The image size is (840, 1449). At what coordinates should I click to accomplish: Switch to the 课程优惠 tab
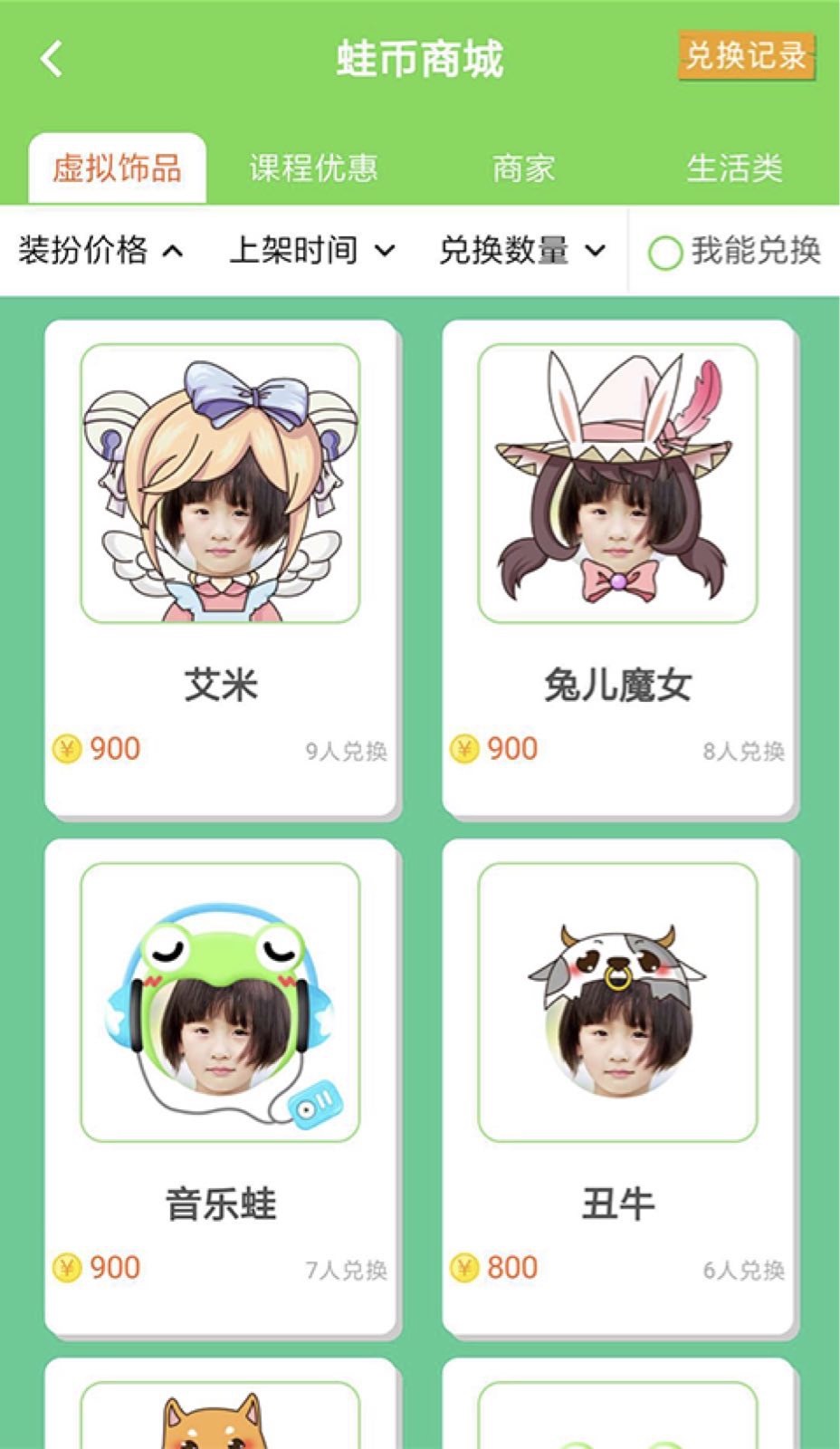point(313,168)
